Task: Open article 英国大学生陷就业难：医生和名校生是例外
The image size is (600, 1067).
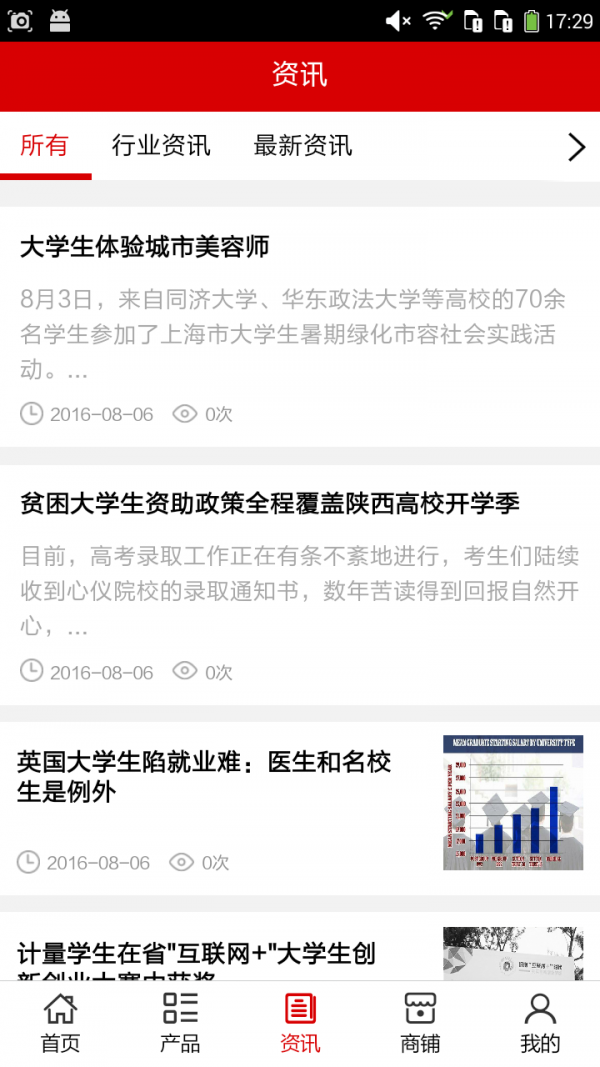Action: [x=204, y=777]
